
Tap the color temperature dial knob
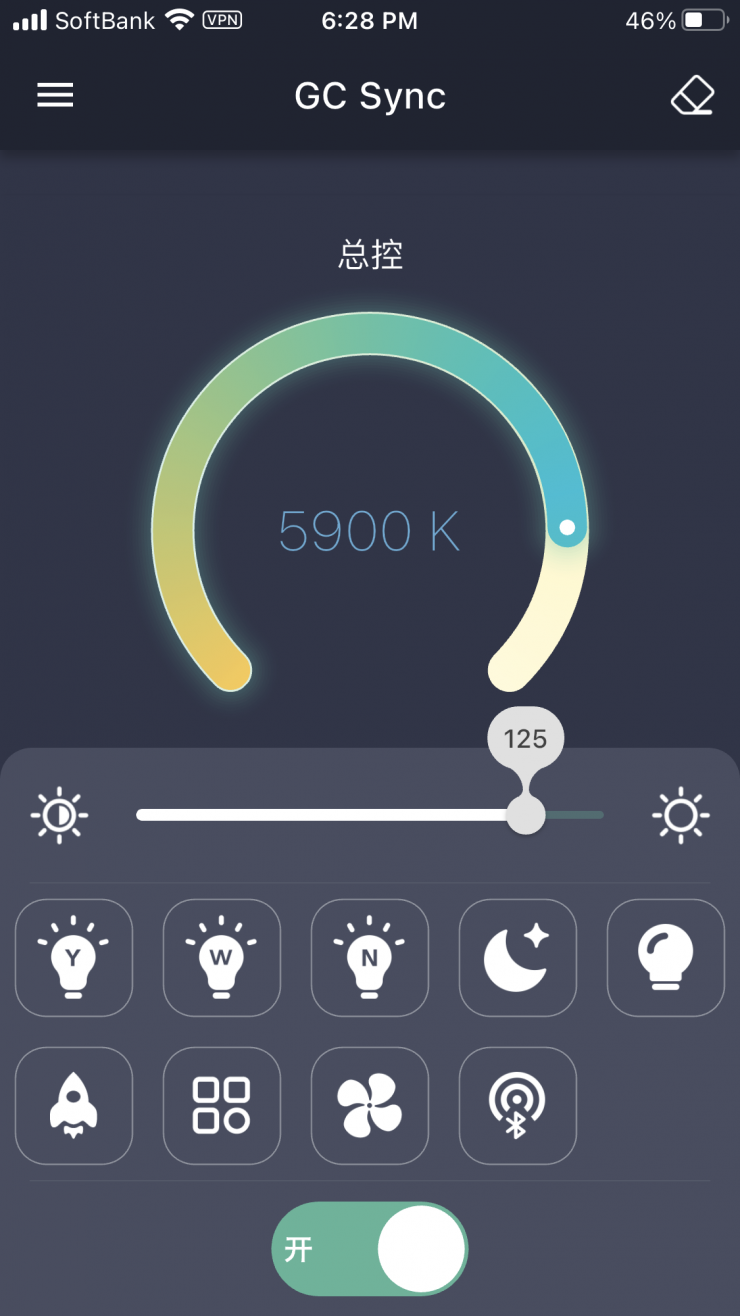(x=567, y=527)
